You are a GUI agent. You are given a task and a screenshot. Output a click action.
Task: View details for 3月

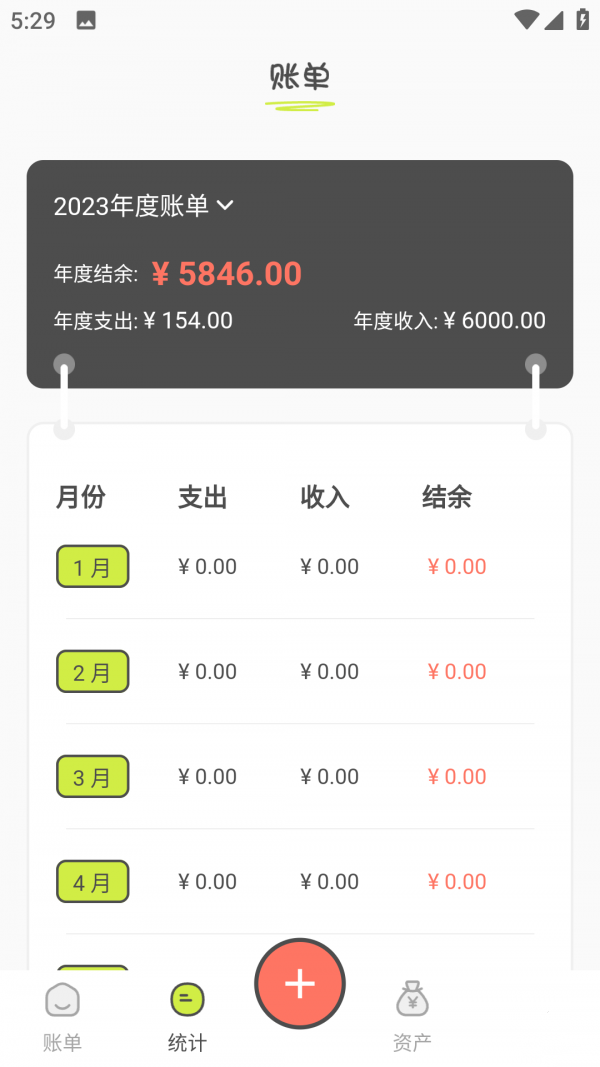coord(92,777)
